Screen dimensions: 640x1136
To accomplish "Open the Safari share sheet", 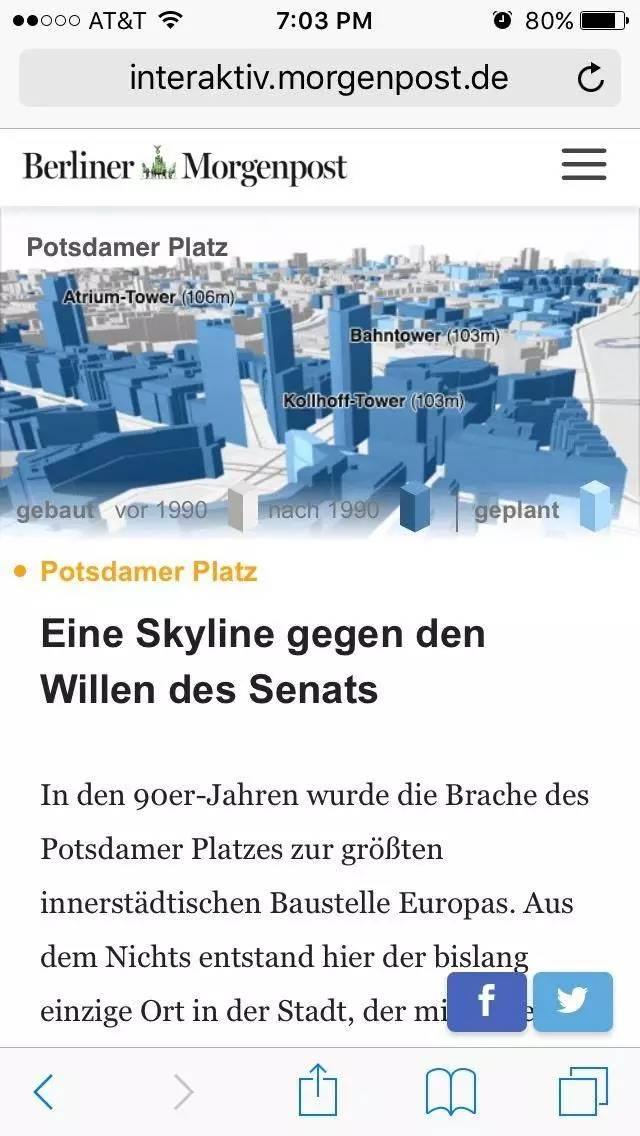I will [x=318, y=1089].
